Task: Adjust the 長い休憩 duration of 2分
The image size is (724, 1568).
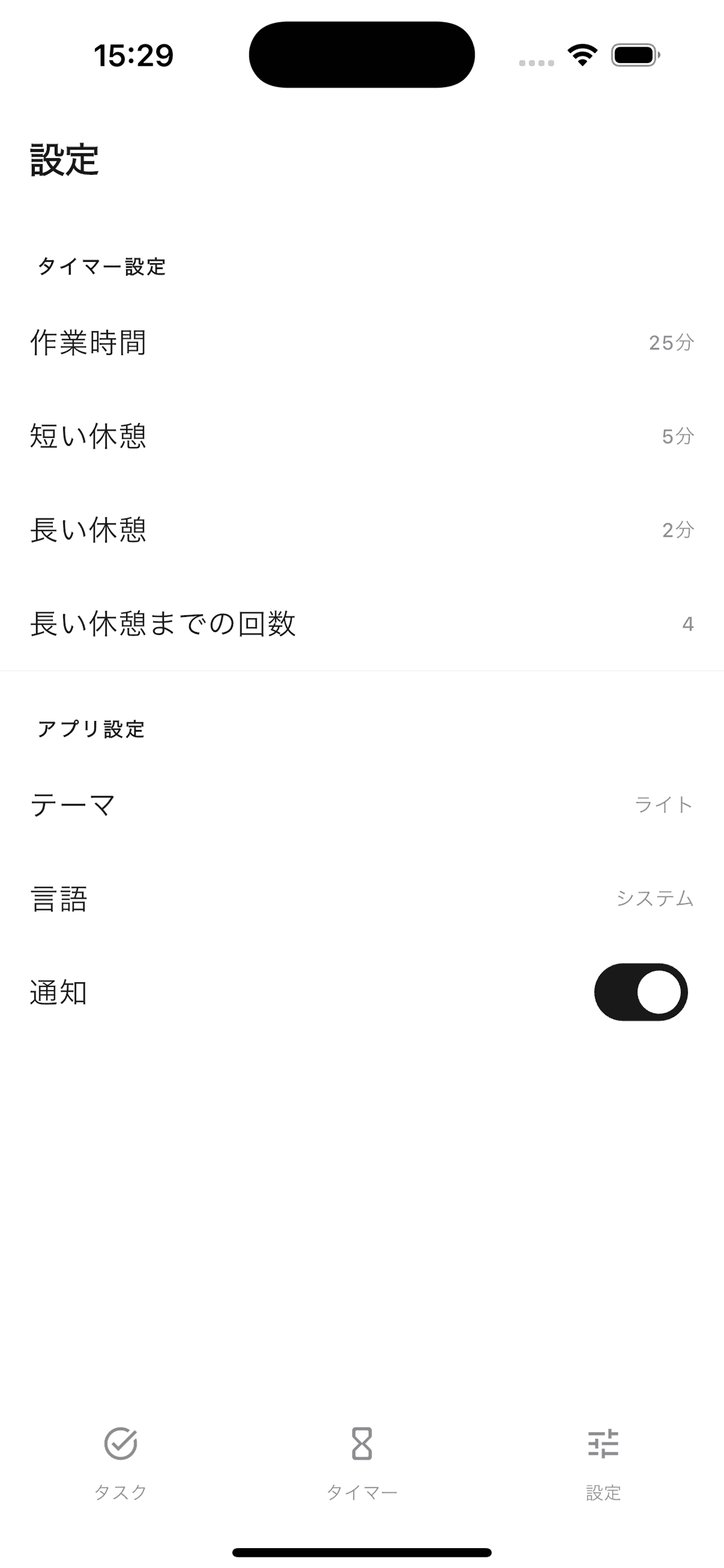Action: (362, 530)
